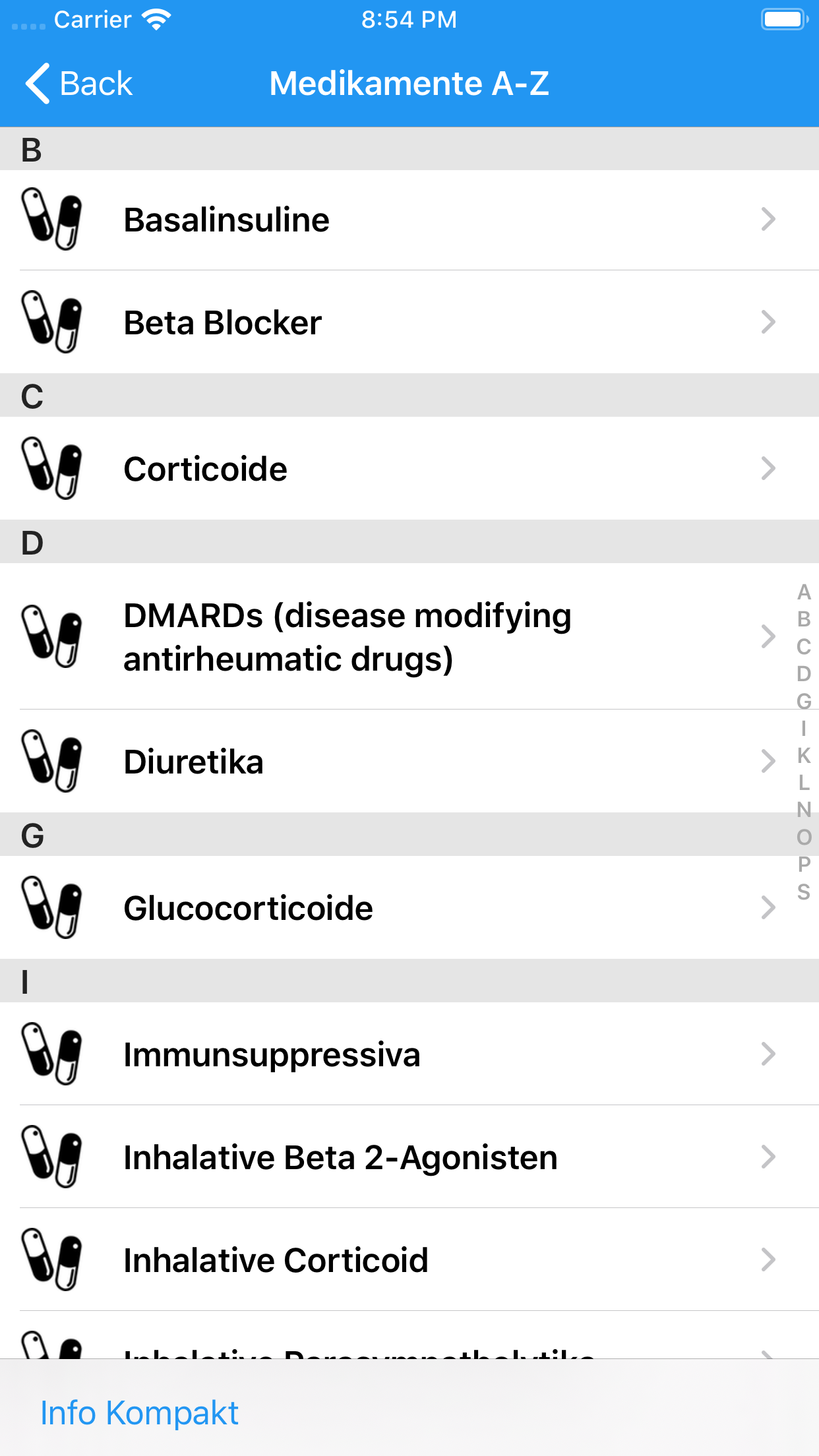This screenshot has width=819, height=1456.
Task: Open Inhalative Beta 2-Agonisten
Action: tap(396, 1157)
